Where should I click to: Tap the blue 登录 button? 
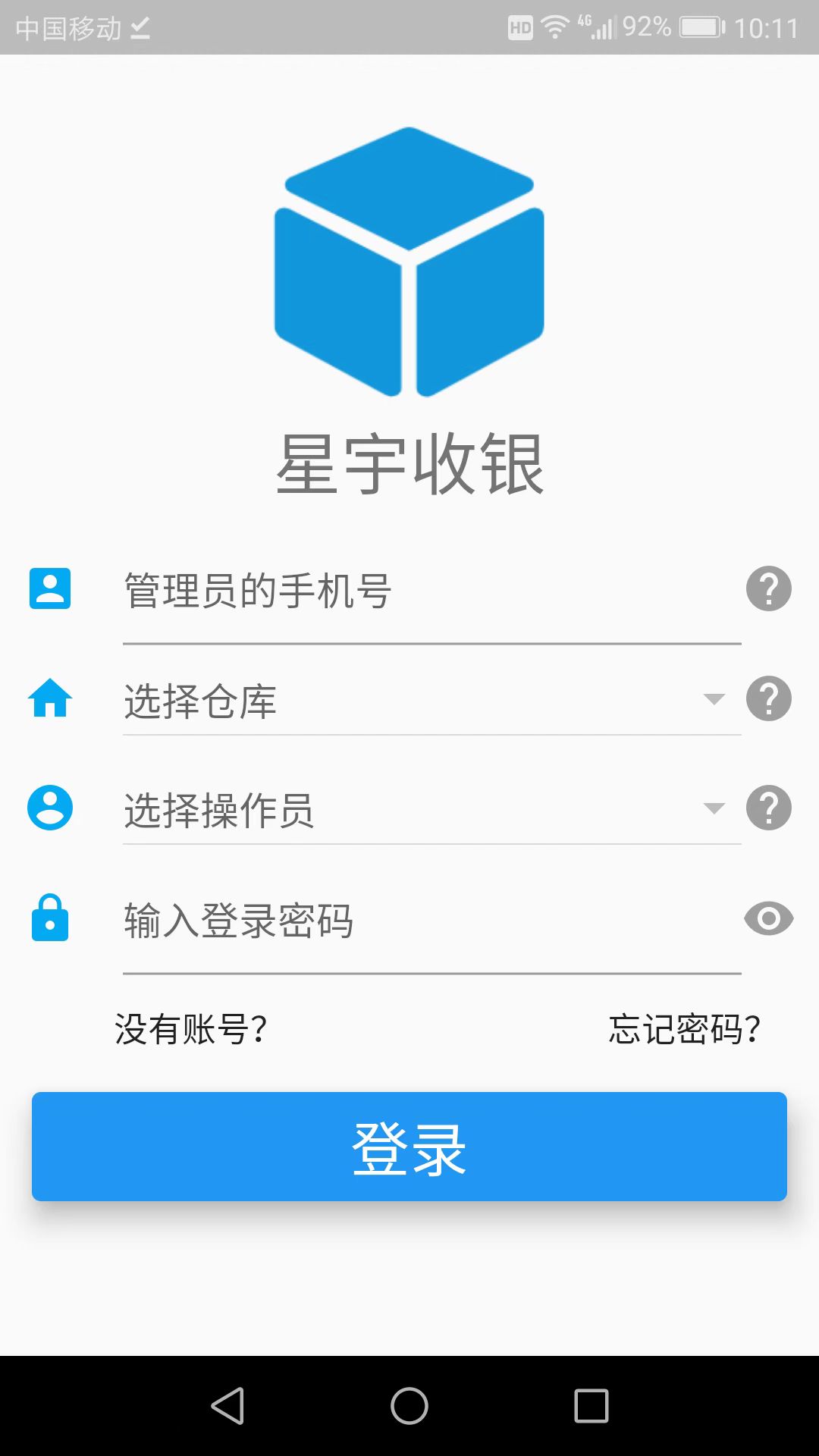(x=409, y=1147)
